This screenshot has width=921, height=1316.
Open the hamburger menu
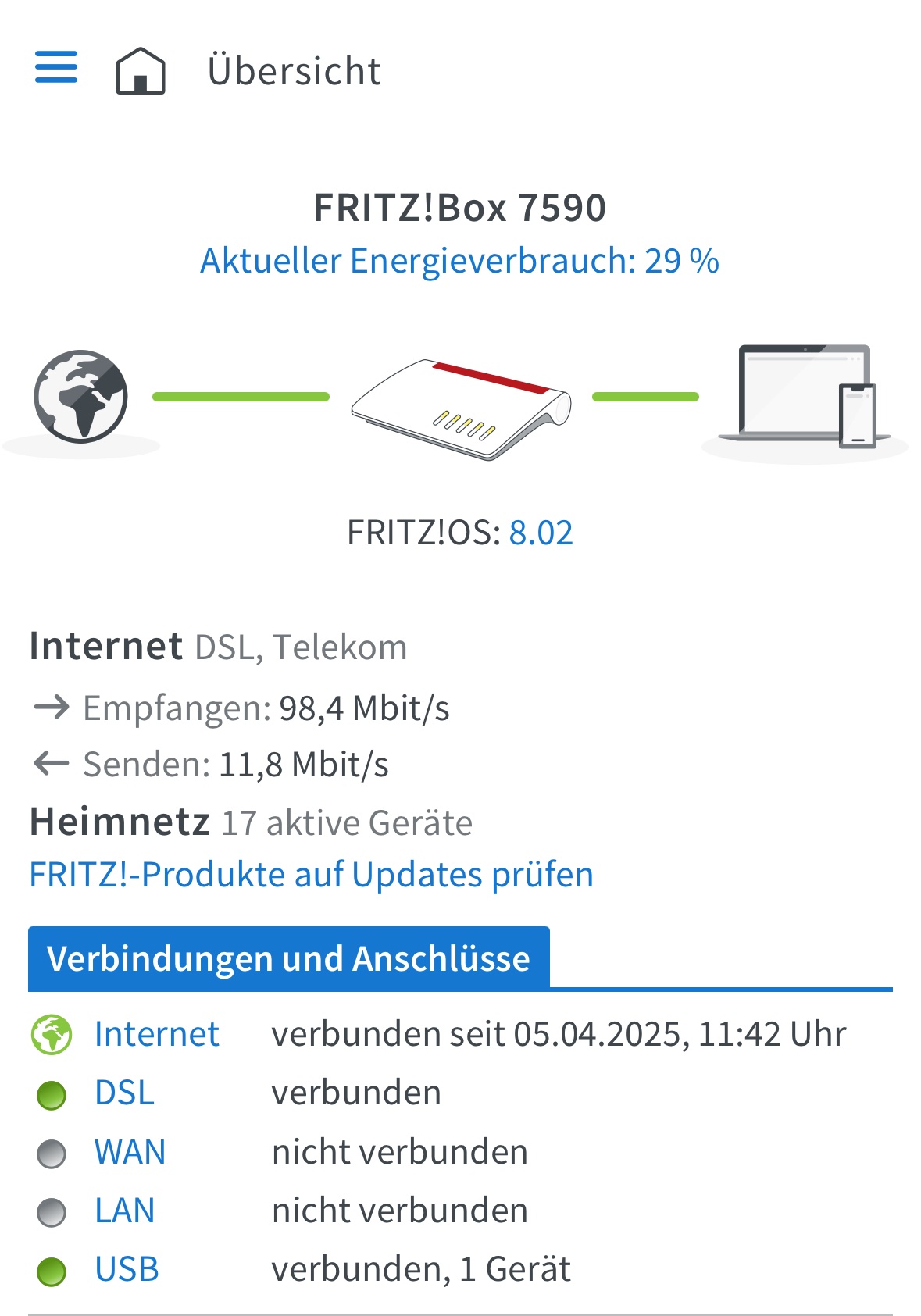[56, 67]
